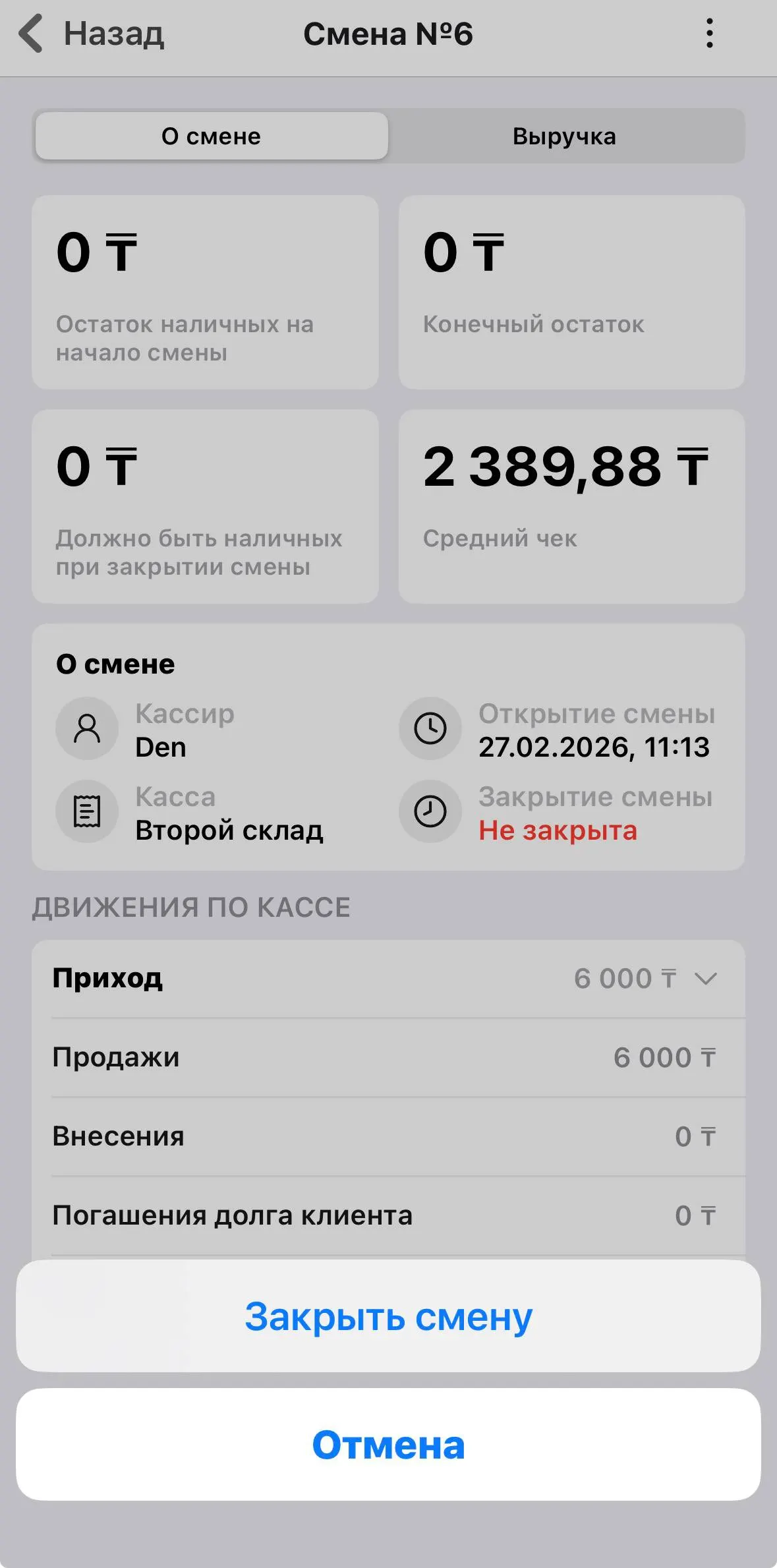Open the three-dot overflow menu
The height and width of the screenshot is (1568, 777).
point(709,34)
